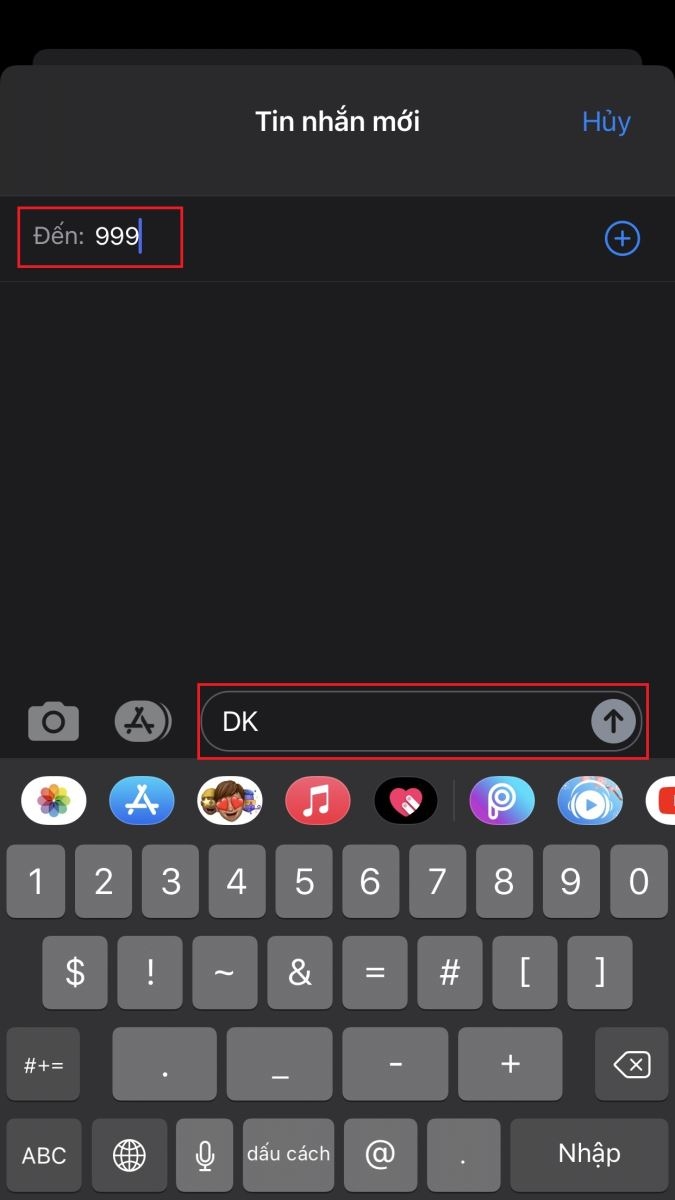
Task: Switch keyboard to letters with ABC key
Action: pos(44,1156)
